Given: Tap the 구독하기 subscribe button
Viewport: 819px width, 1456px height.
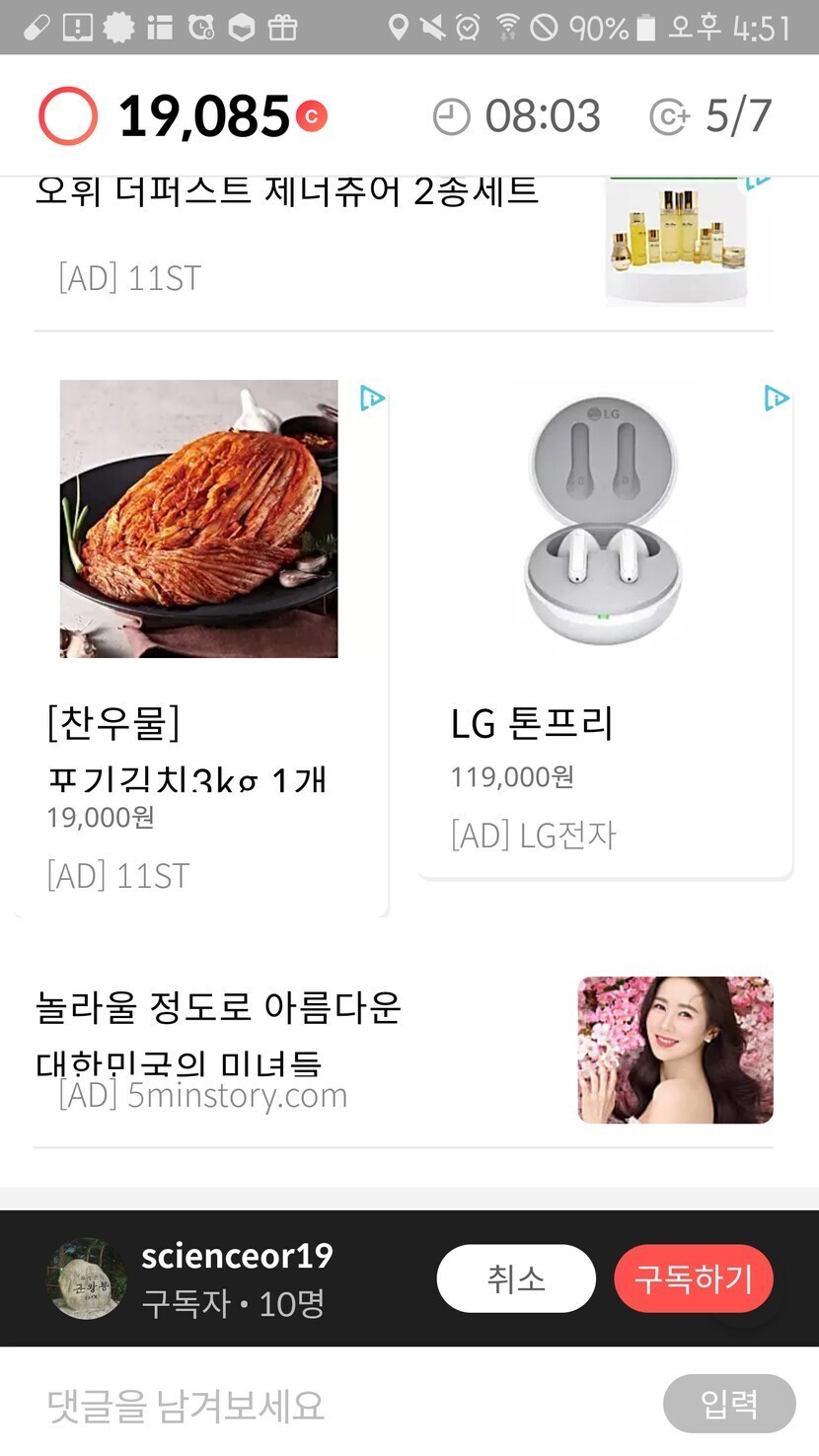Looking at the screenshot, I should (693, 1278).
